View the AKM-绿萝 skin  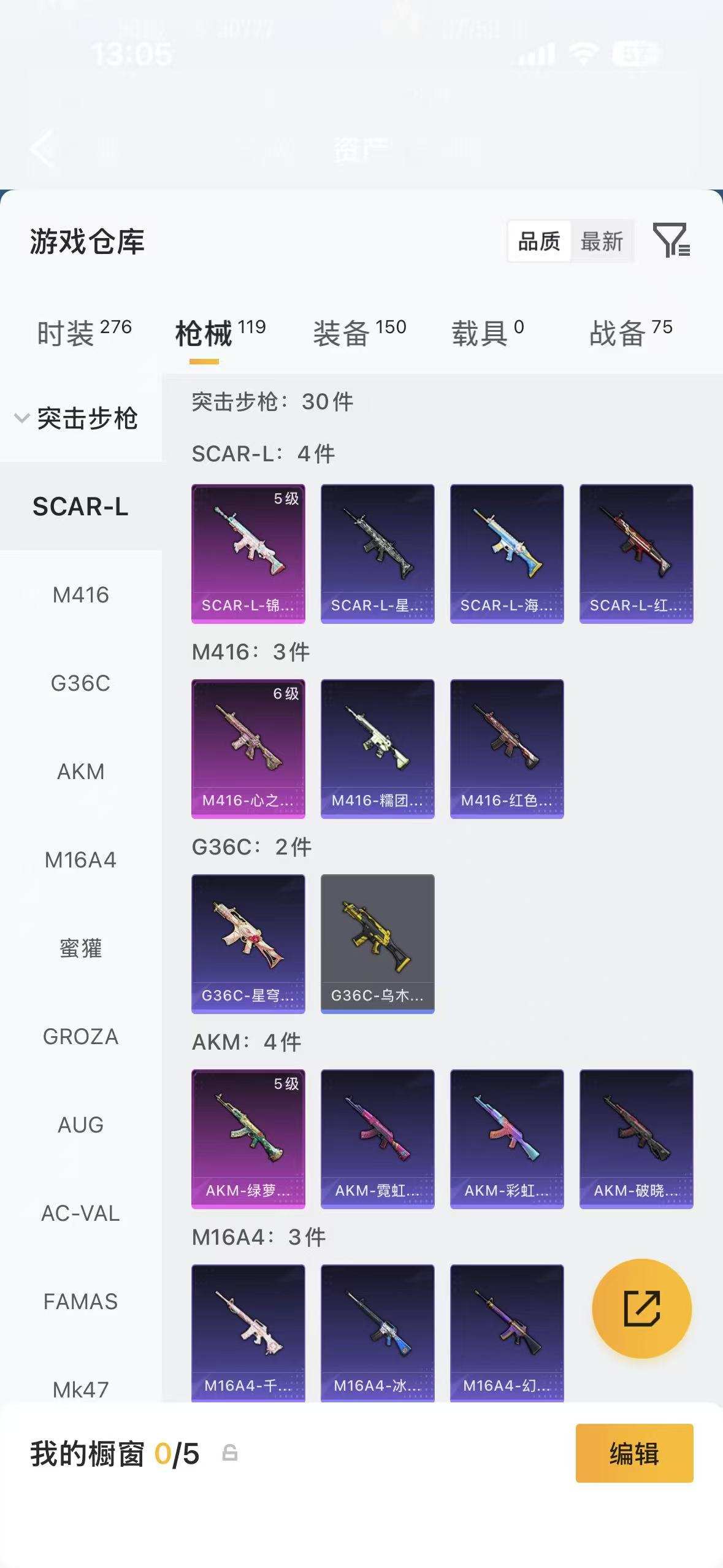(248, 1139)
